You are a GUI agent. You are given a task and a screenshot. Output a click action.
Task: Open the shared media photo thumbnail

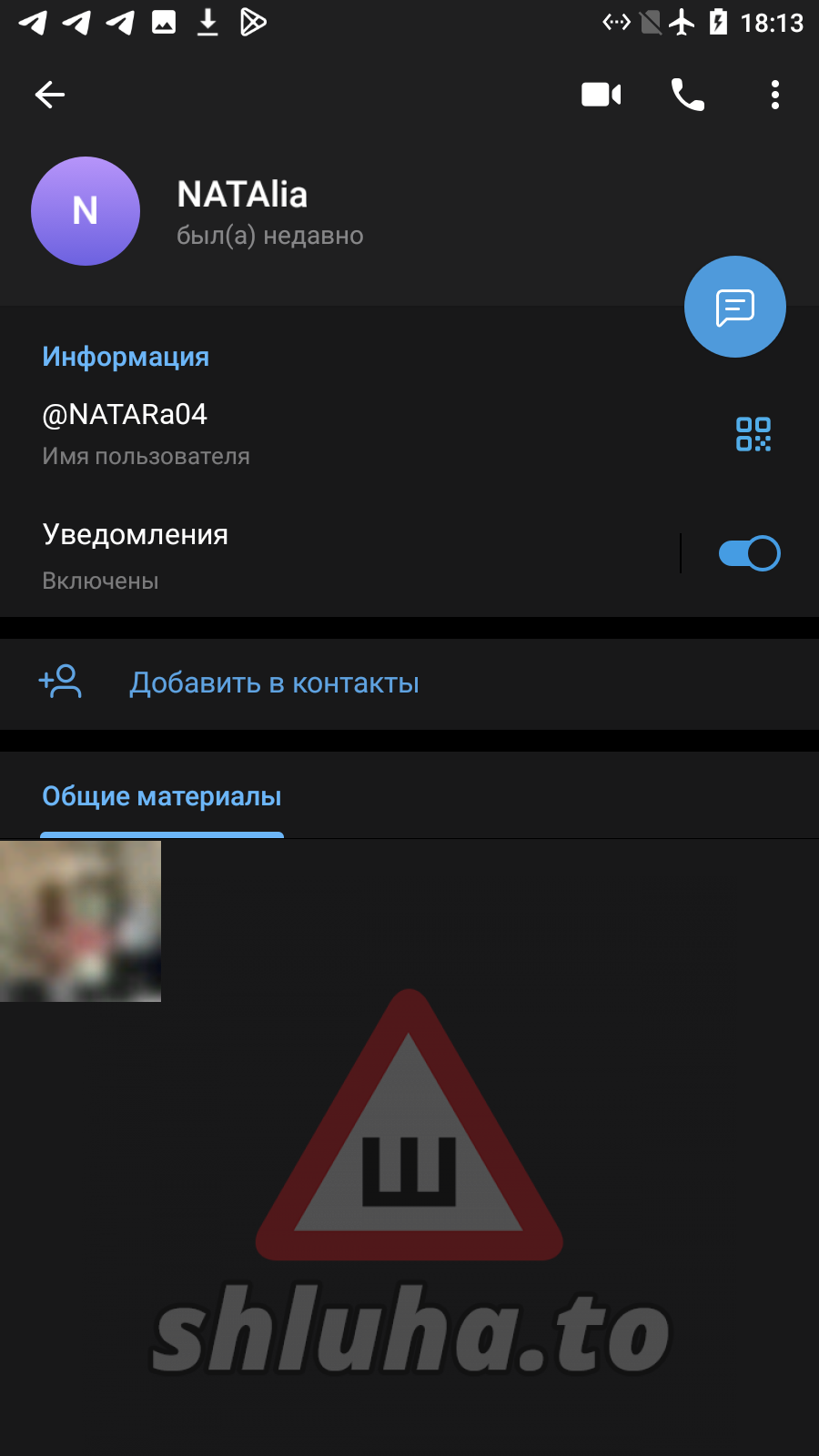tap(80, 921)
